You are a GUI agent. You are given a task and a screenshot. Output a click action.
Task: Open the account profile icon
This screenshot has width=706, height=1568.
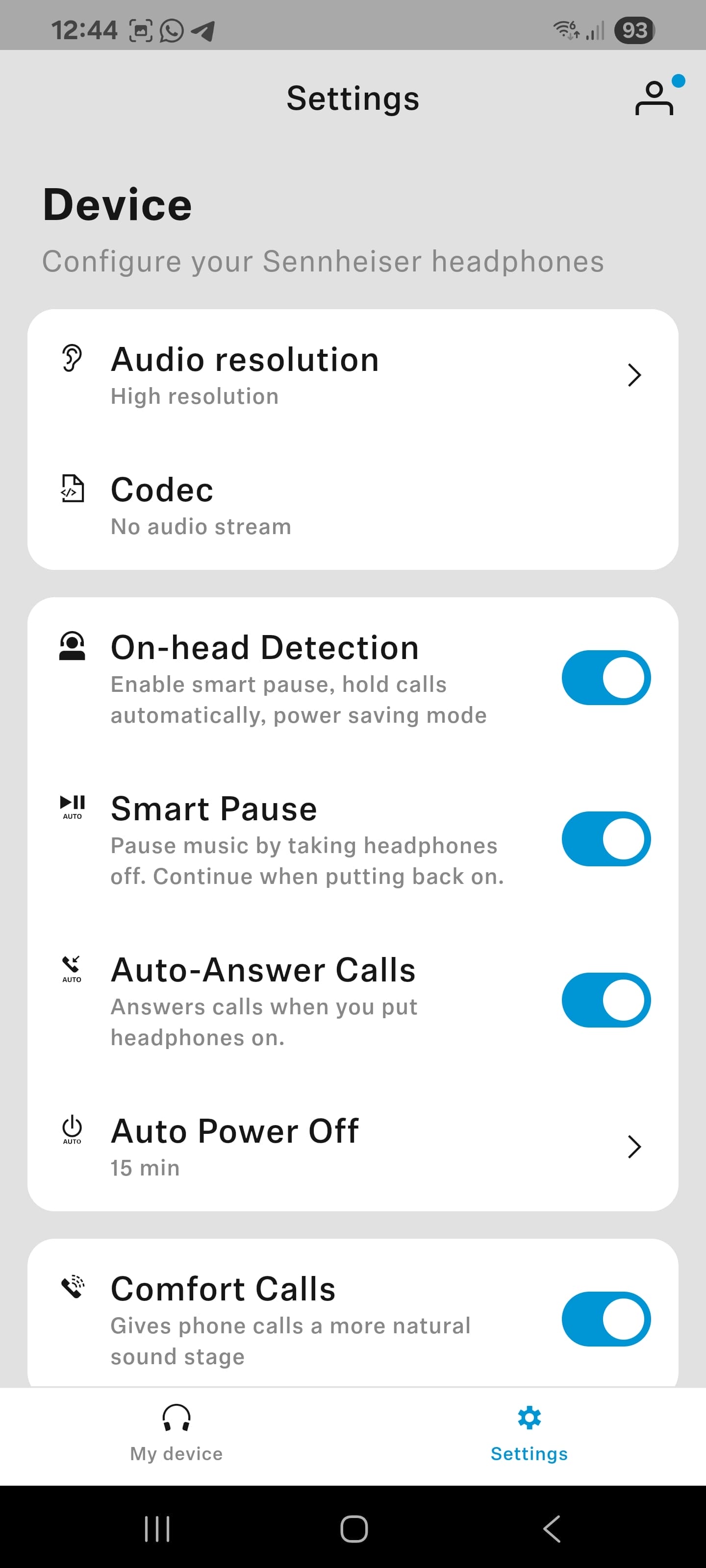coord(655,98)
